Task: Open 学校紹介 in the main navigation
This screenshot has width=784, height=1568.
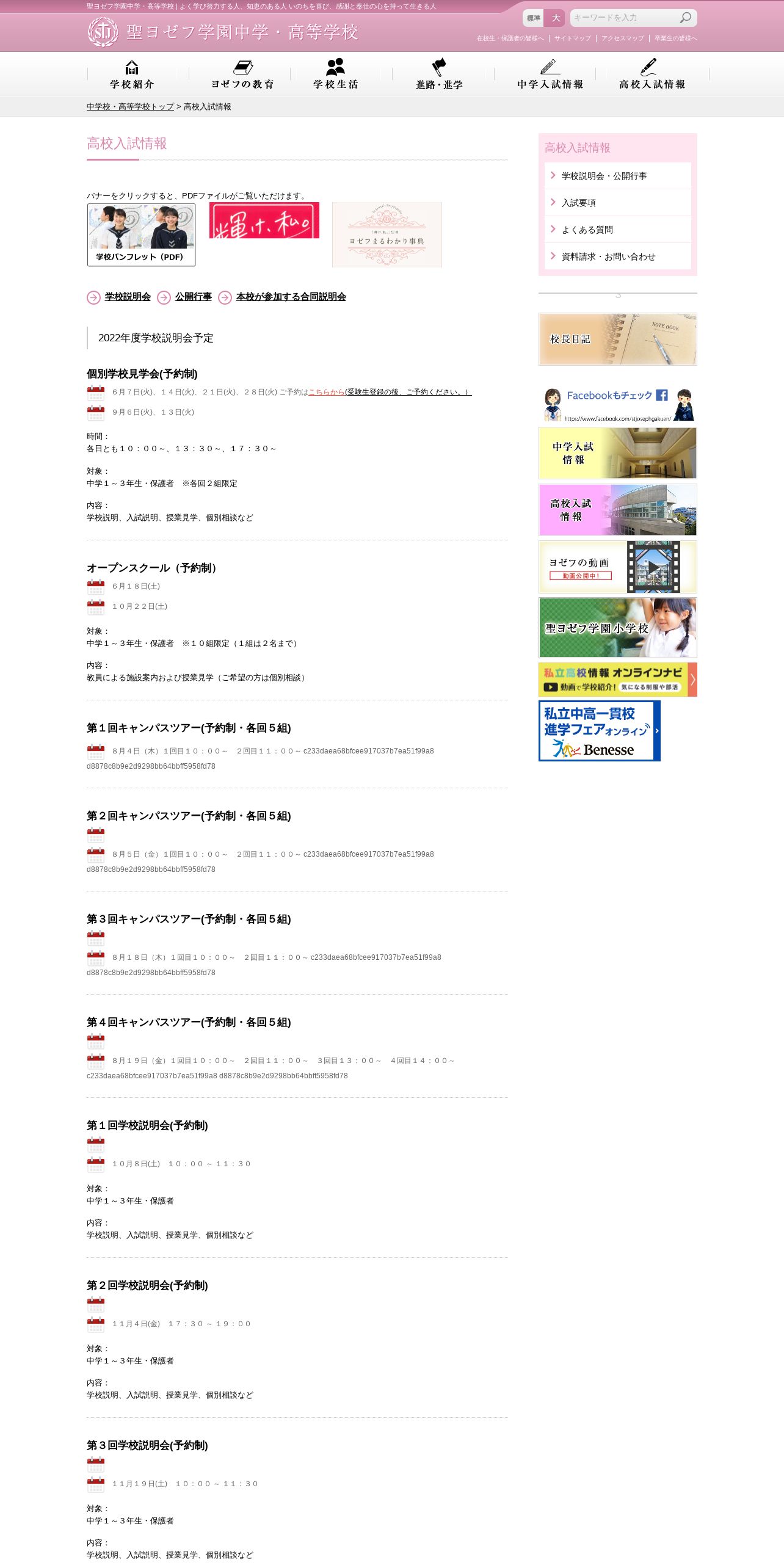Action: click(x=132, y=74)
